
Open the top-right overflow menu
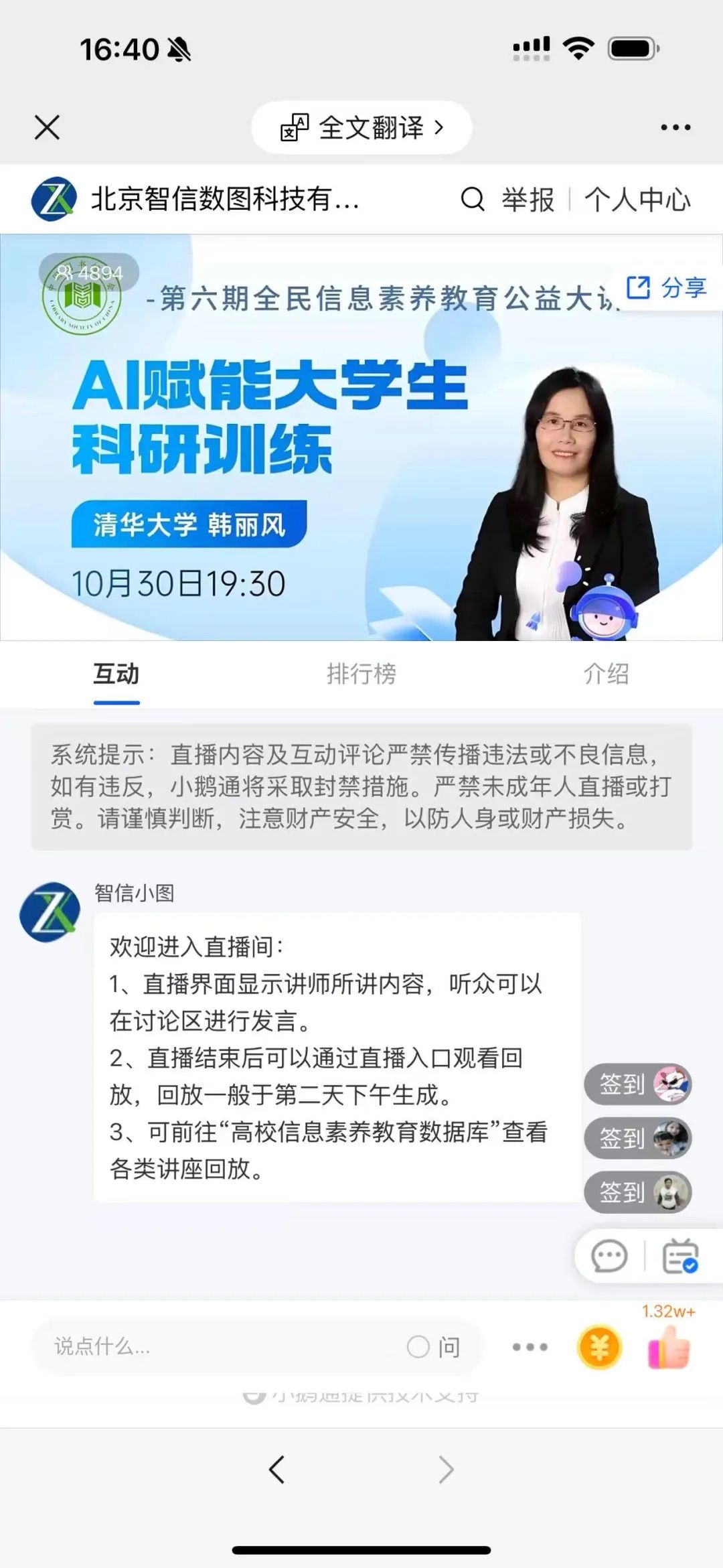[675, 127]
